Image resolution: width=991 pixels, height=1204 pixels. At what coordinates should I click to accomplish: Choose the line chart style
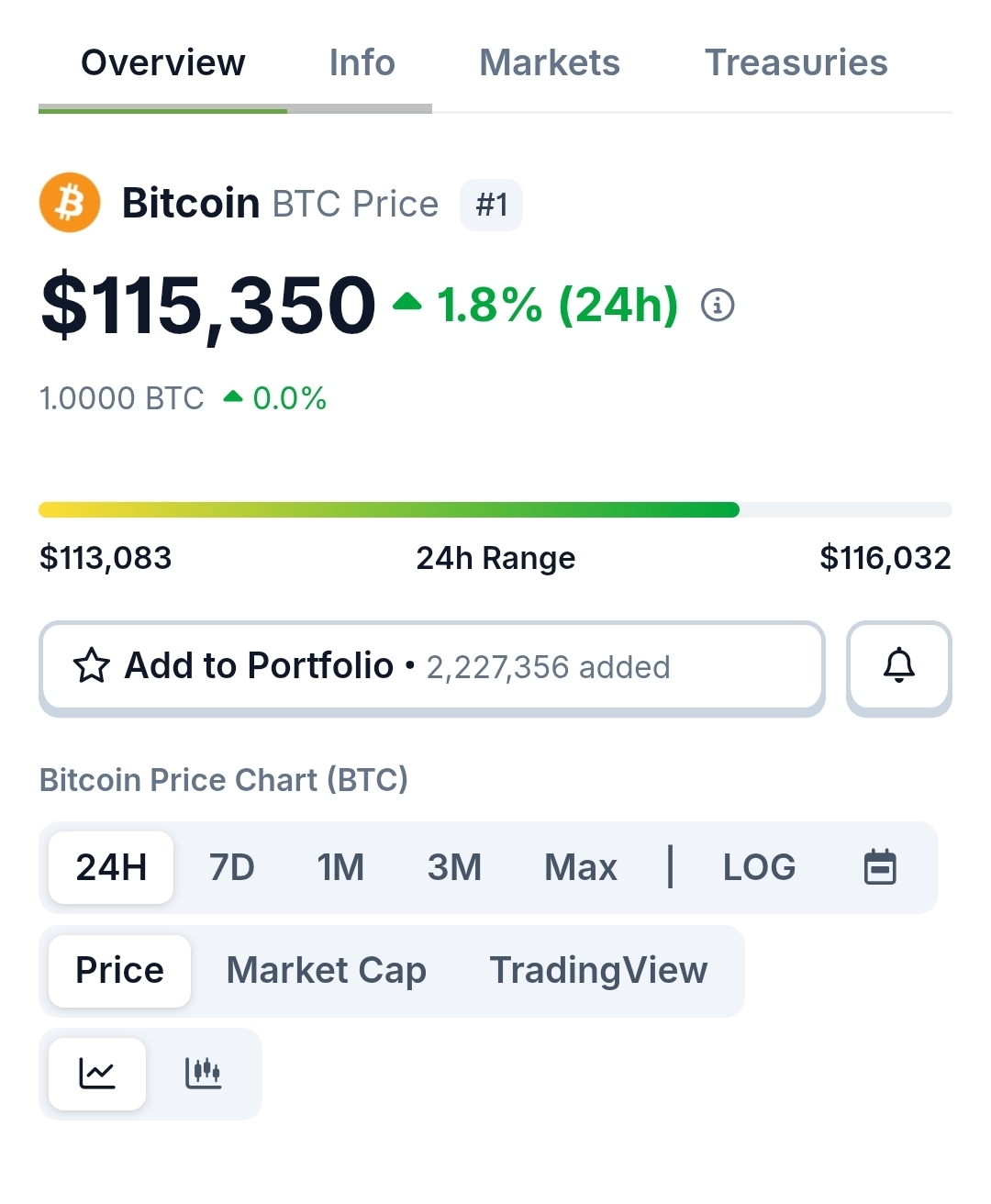pos(97,1074)
